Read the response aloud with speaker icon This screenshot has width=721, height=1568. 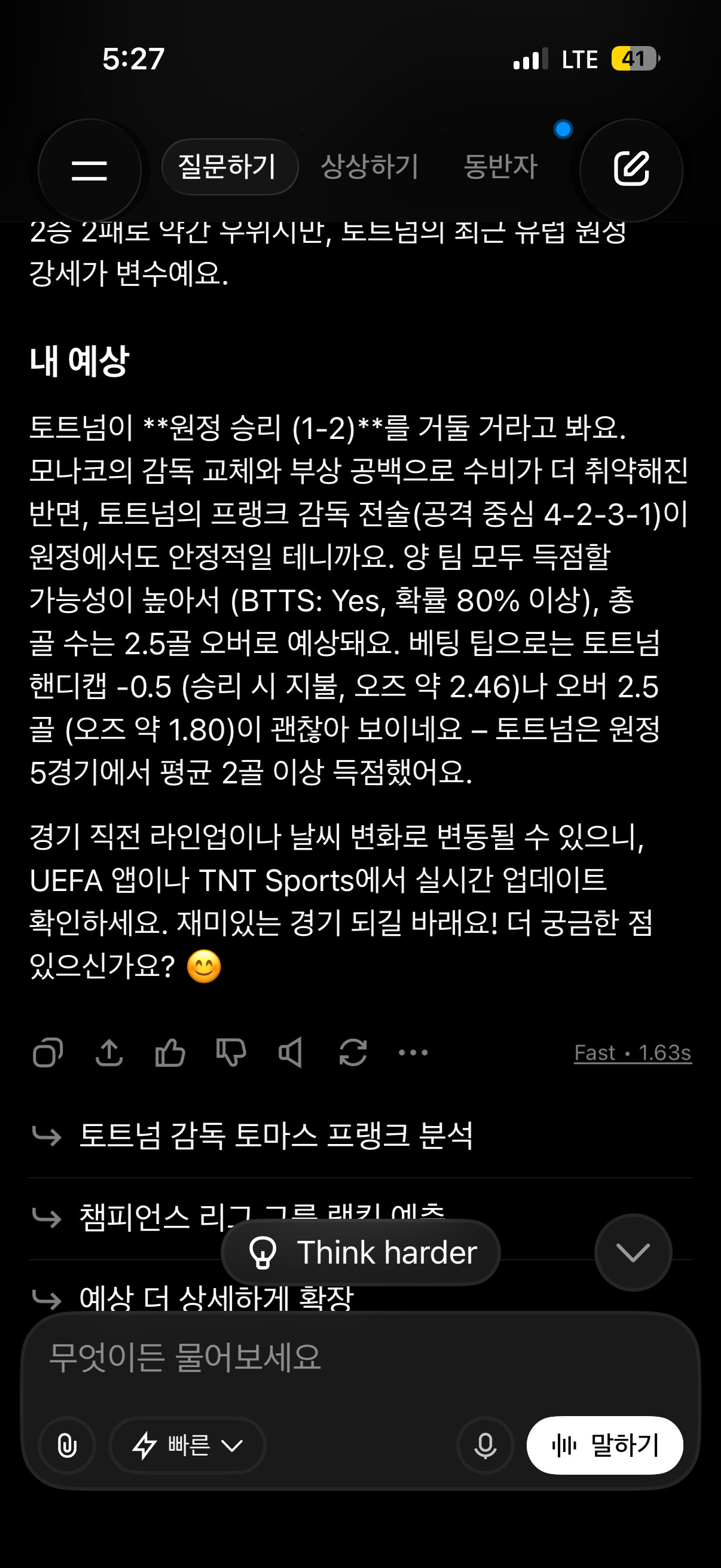pyautogui.click(x=291, y=1053)
